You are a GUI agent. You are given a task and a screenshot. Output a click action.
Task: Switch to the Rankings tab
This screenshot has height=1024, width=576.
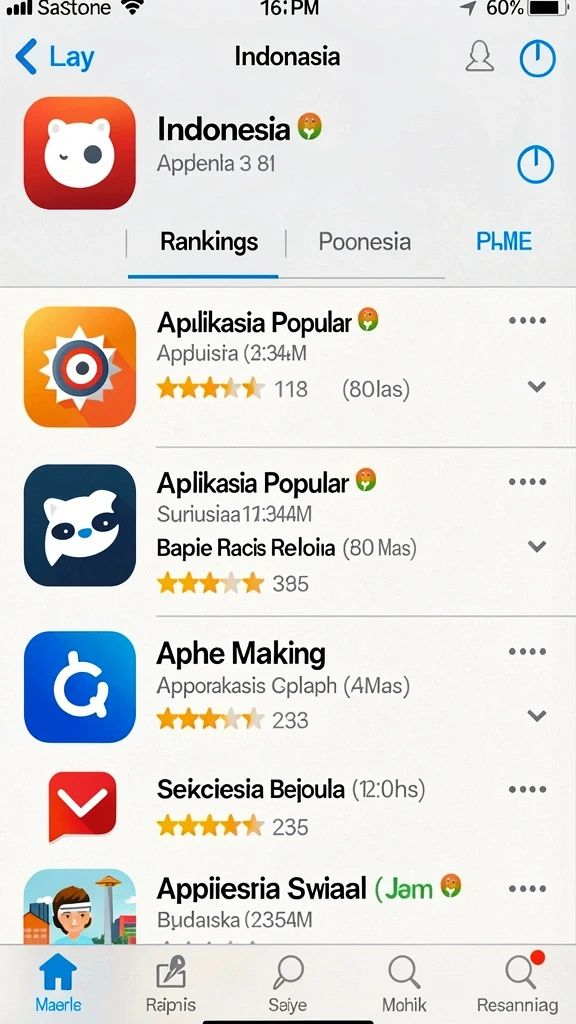coord(209,242)
